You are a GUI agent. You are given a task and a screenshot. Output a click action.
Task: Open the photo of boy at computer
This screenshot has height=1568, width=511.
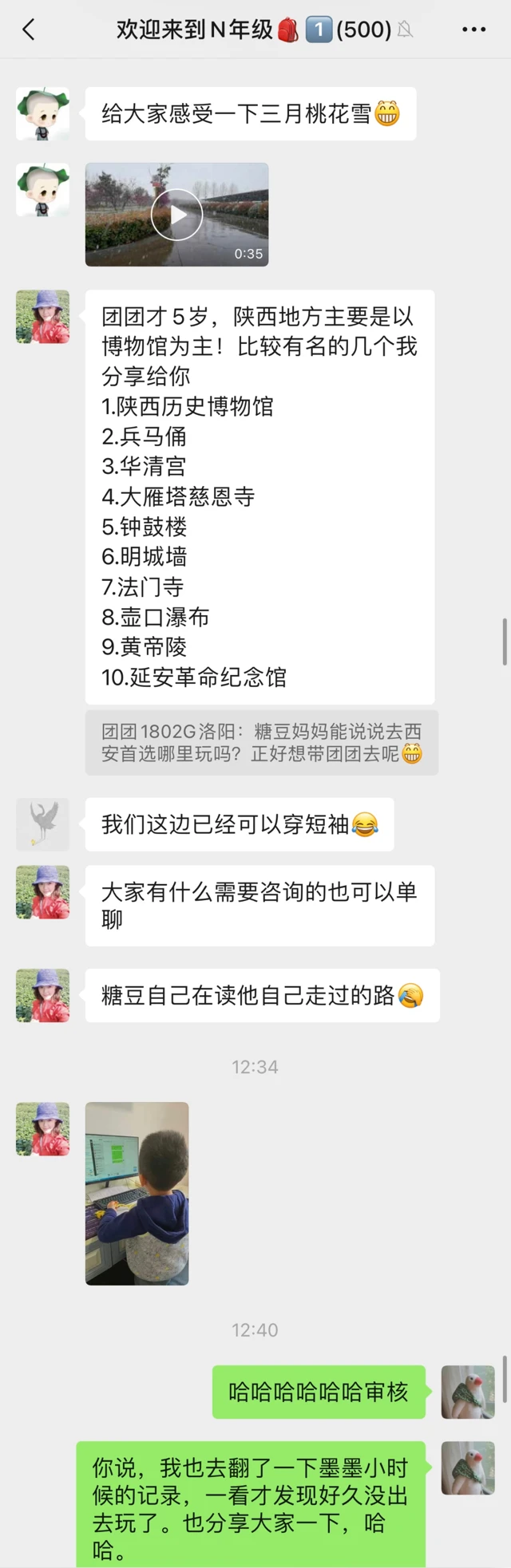137,1193
